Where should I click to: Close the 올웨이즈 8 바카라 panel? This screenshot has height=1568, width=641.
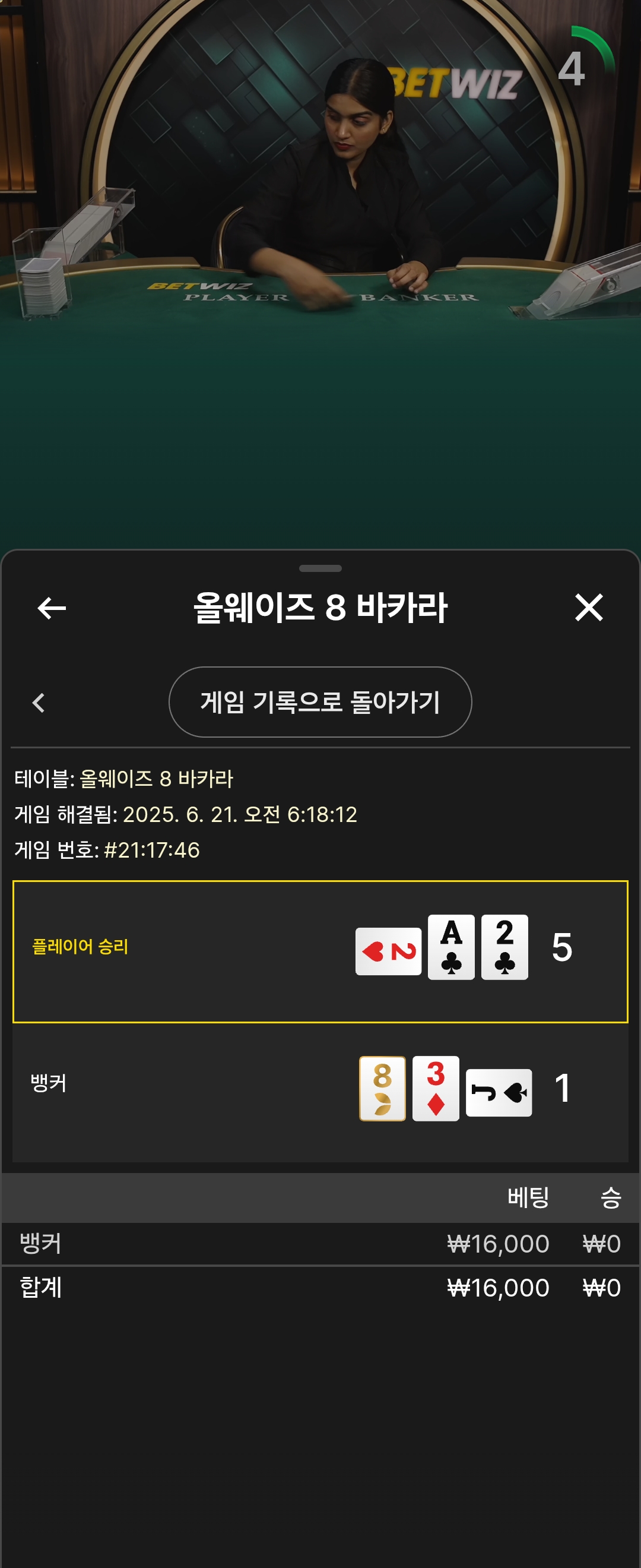point(588,608)
